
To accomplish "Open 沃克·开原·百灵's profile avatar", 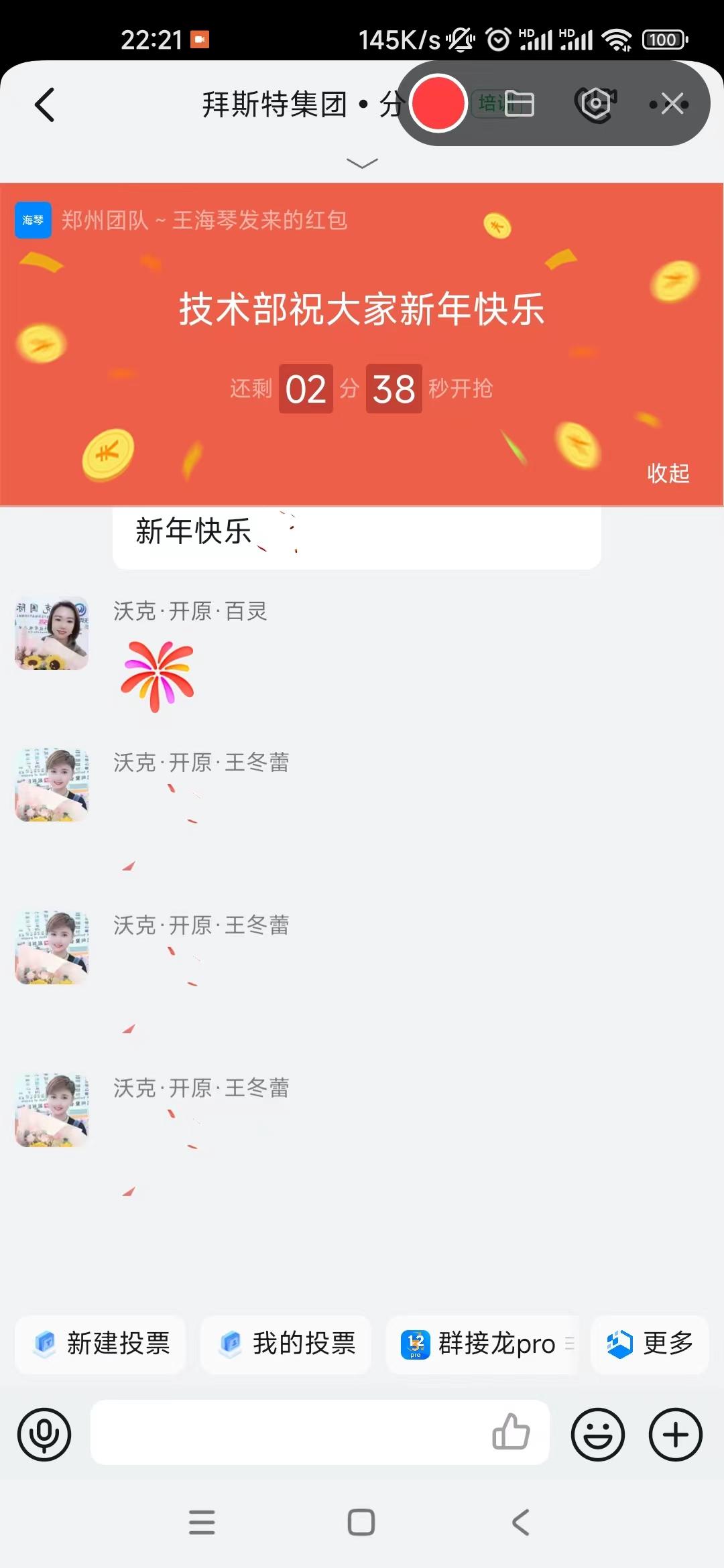I will tap(52, 633).
